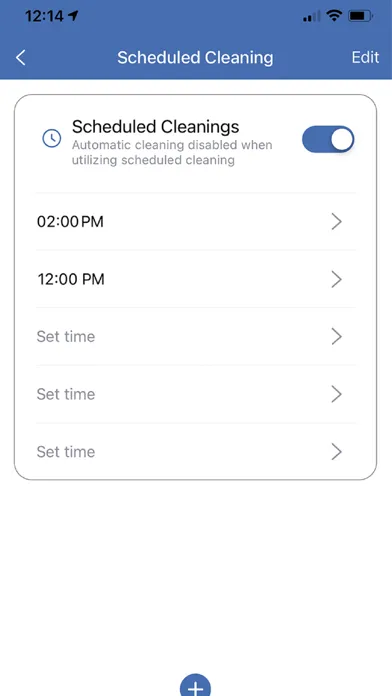Tap Edit in the top bar
The width and height of the screenshot is (392, 696).
(365, 57)
